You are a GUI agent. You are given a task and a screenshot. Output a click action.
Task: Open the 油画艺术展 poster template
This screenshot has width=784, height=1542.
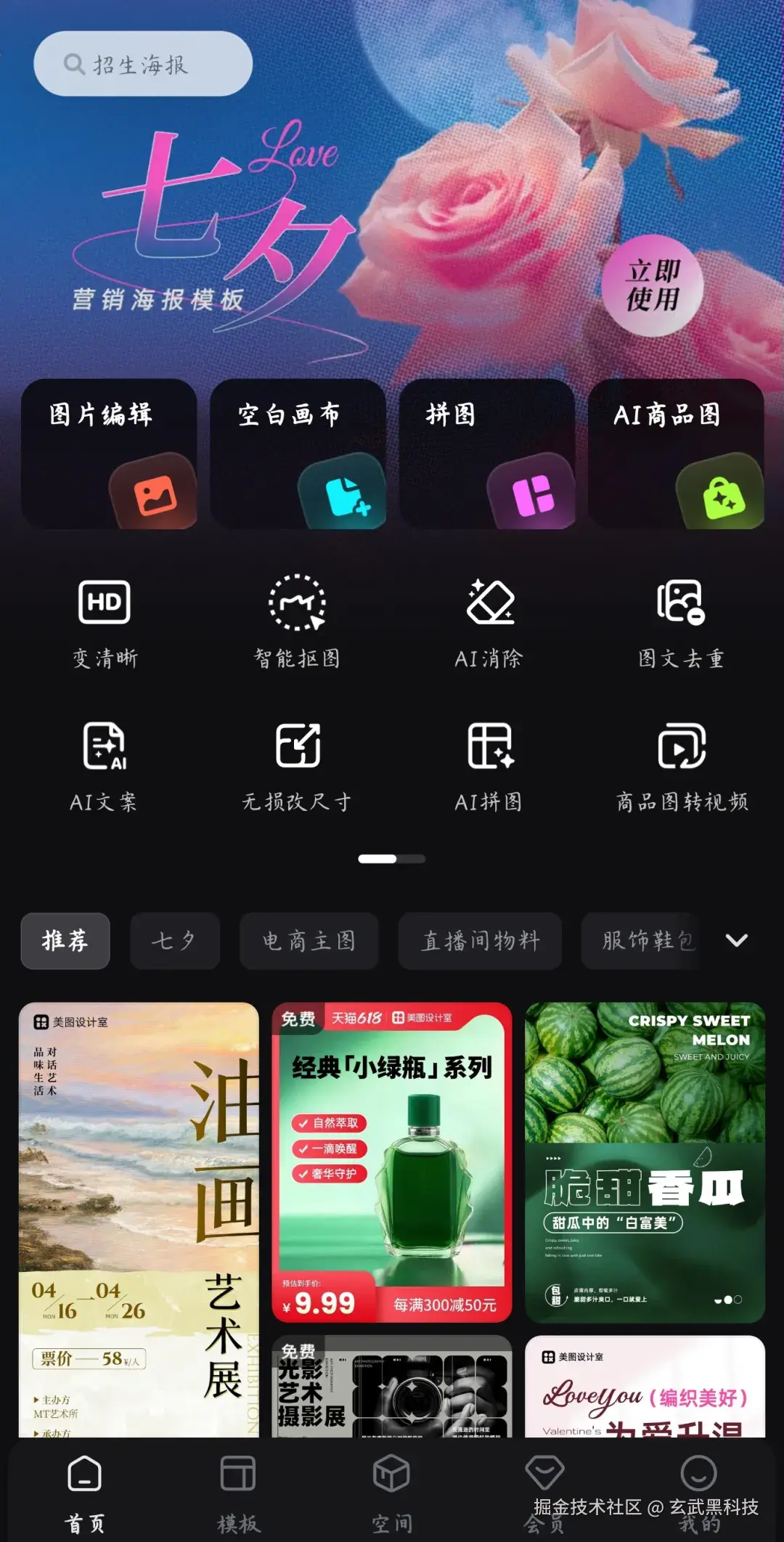pyautogui.click(x=139, y=1220)
